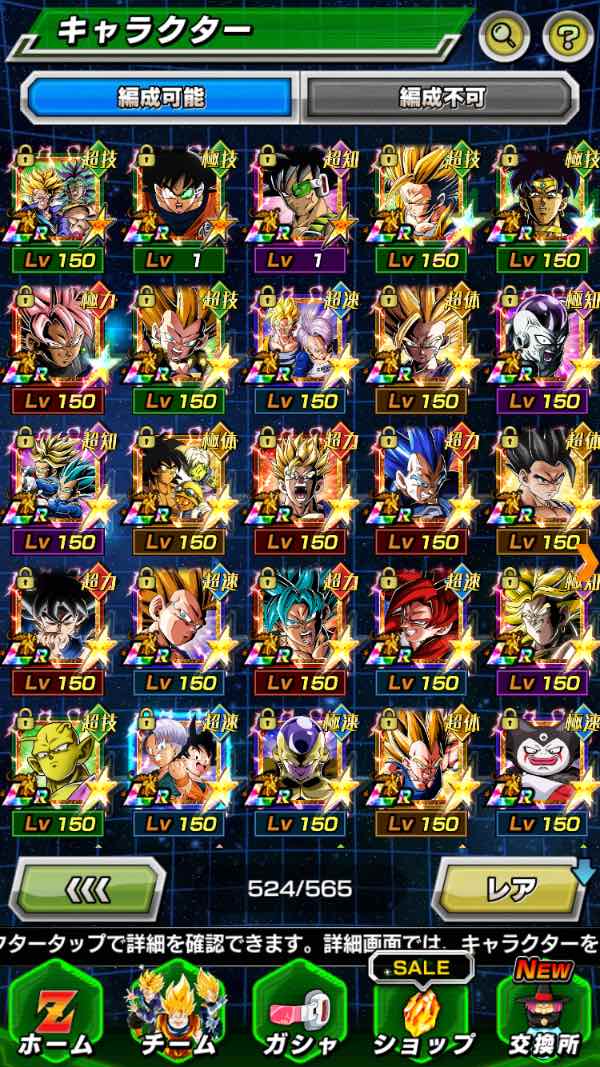
Task: Open the 交換所 marked New
Action: [543, 1012]
